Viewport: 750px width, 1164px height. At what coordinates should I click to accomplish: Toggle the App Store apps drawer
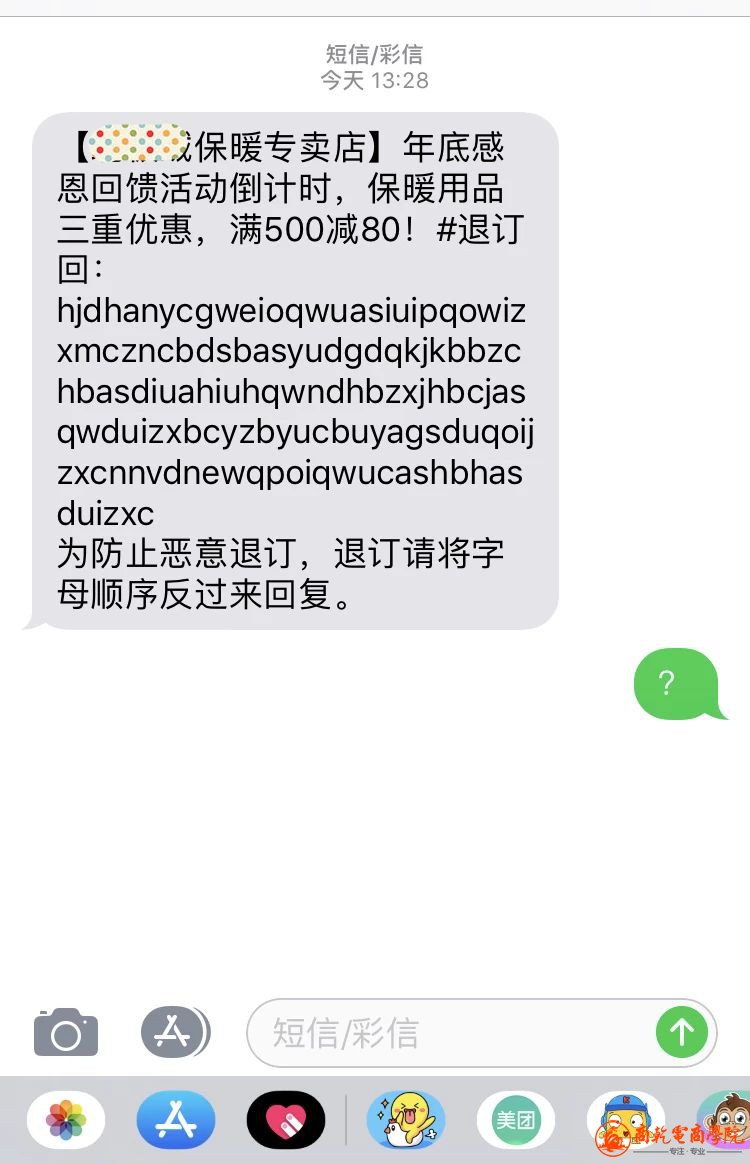[x=175, y=1031]
